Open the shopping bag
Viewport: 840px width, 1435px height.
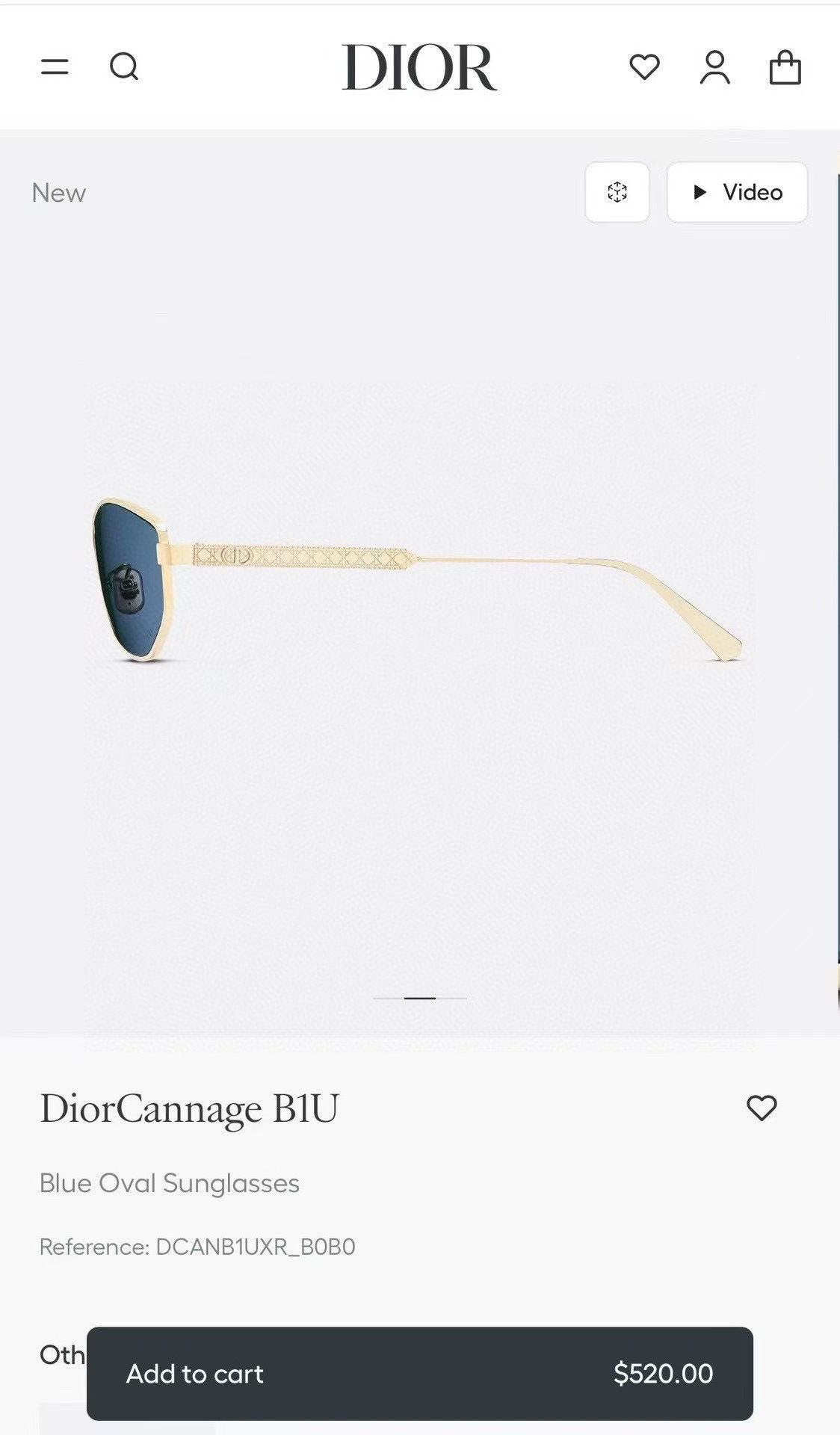785,67
